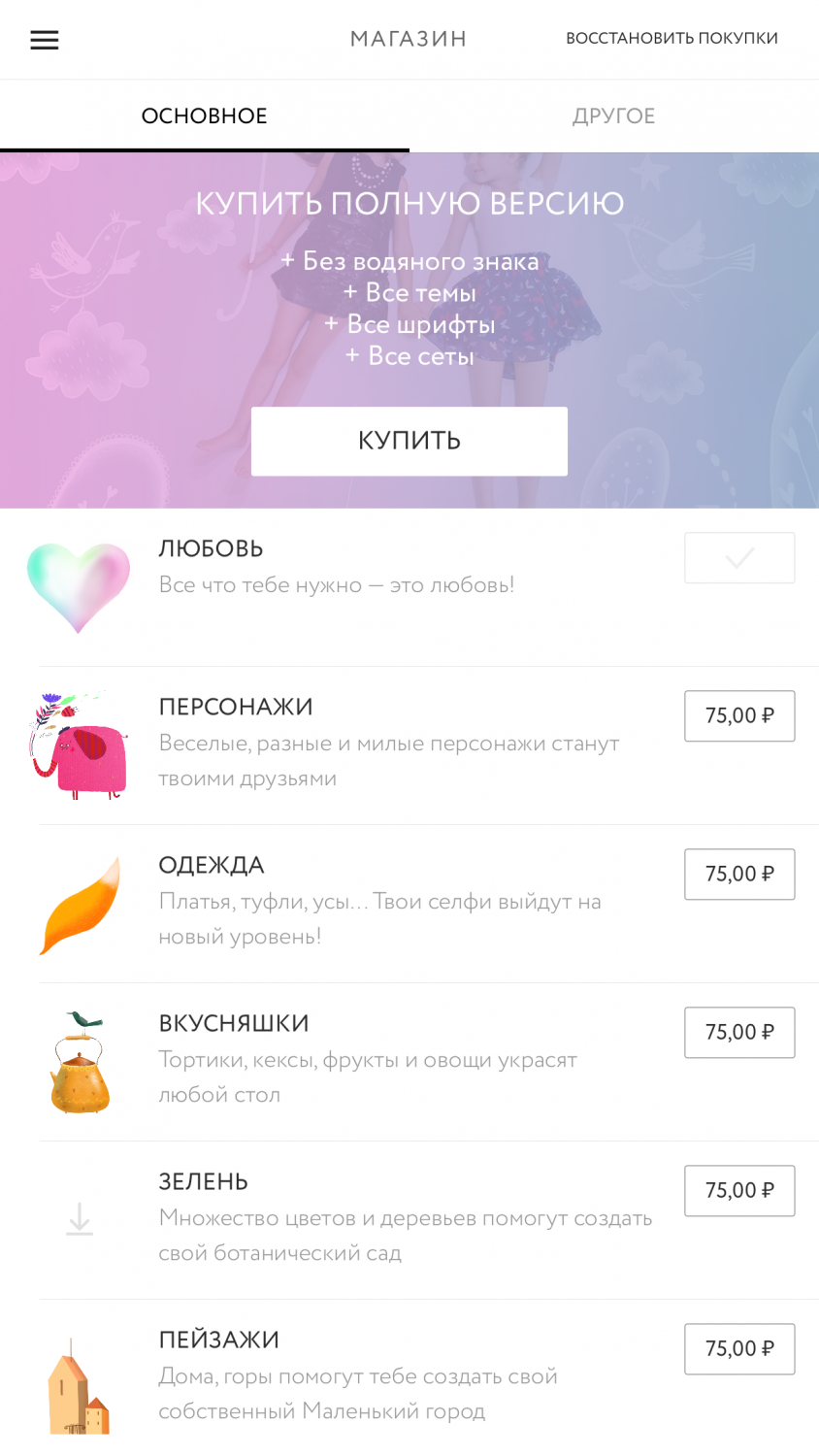Open the hamburger drawer menu

click(45, 40)
